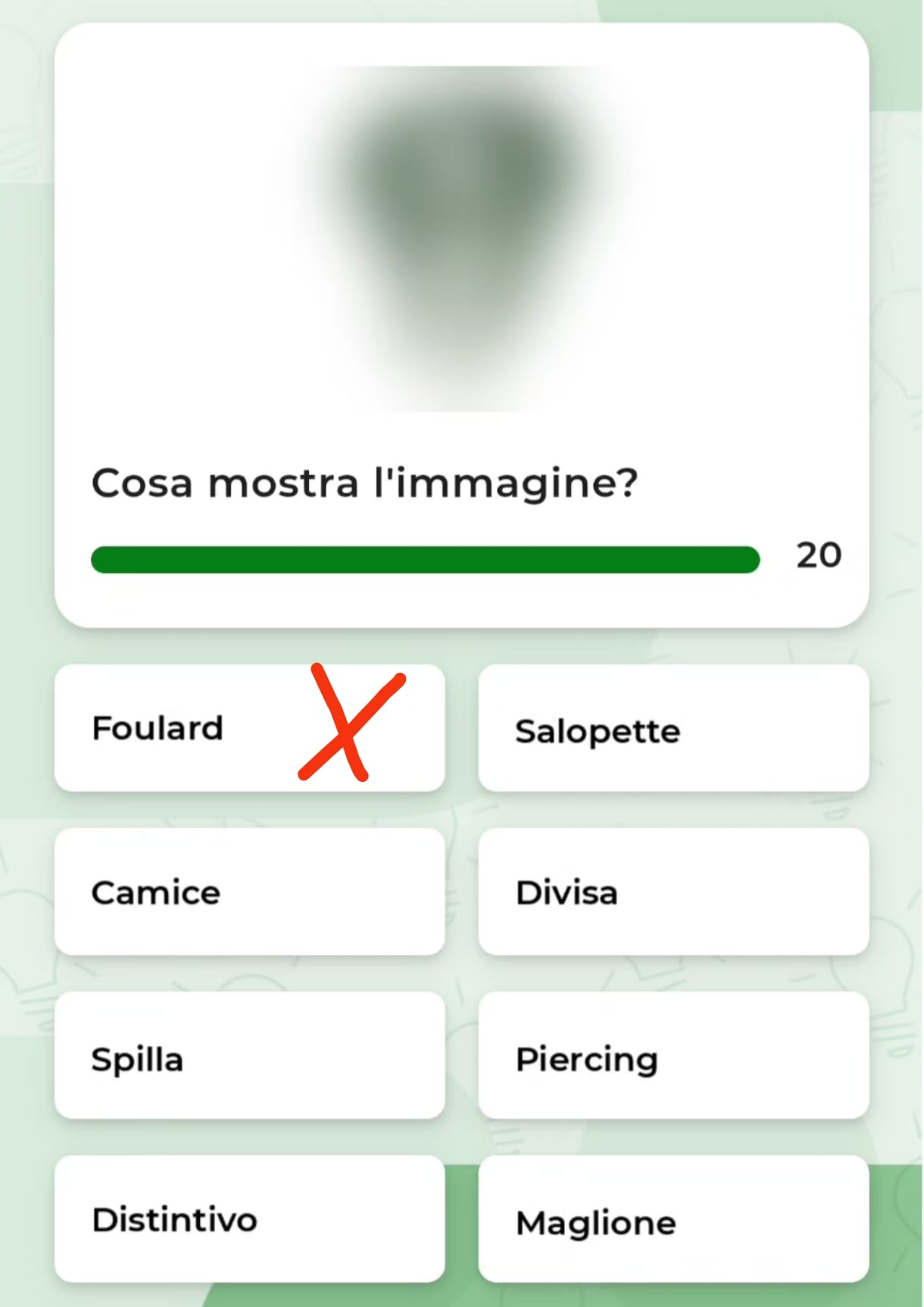Pick the Camice option
This screenshot has height=1307, width=924.
tap(248, 892)
